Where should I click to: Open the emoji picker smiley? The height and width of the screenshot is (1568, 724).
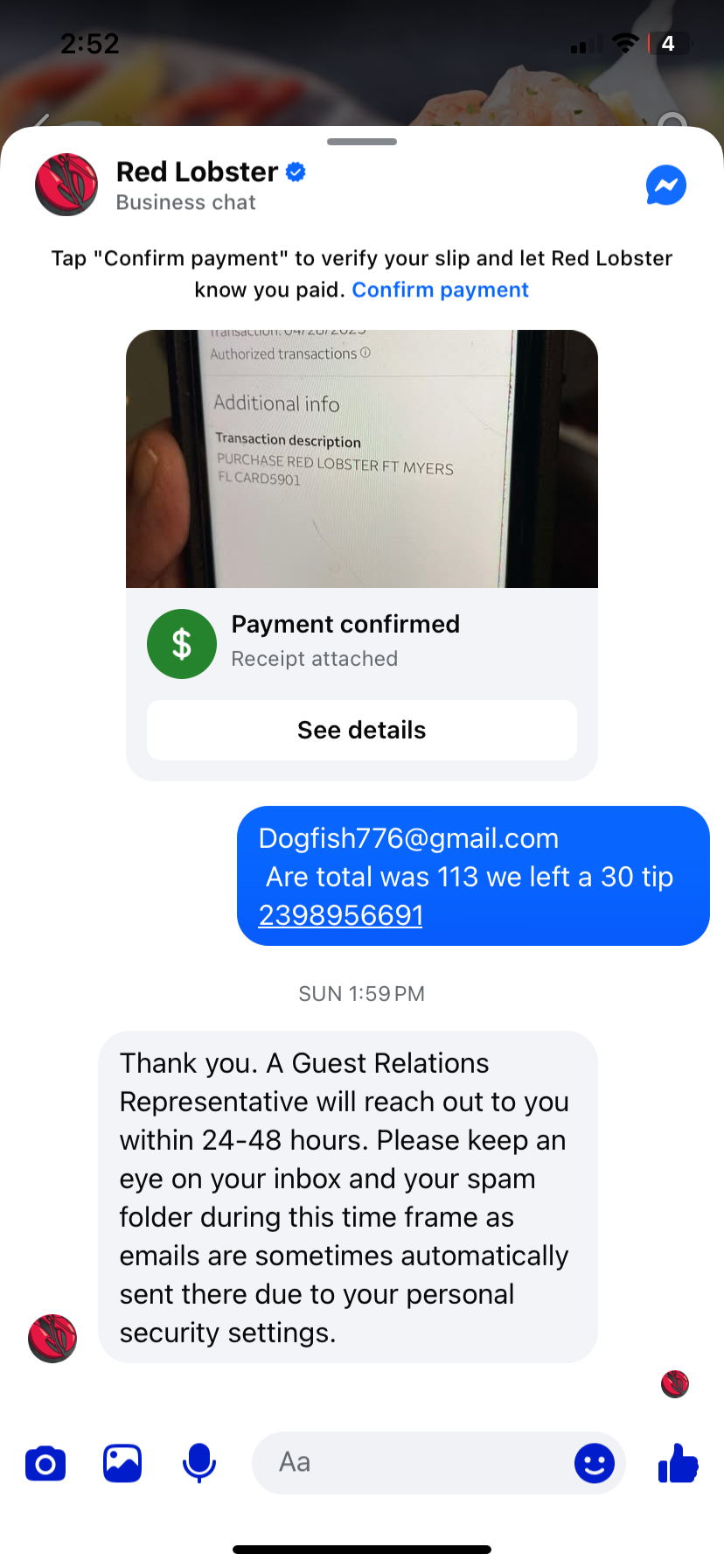click(x=595, y=1463)
